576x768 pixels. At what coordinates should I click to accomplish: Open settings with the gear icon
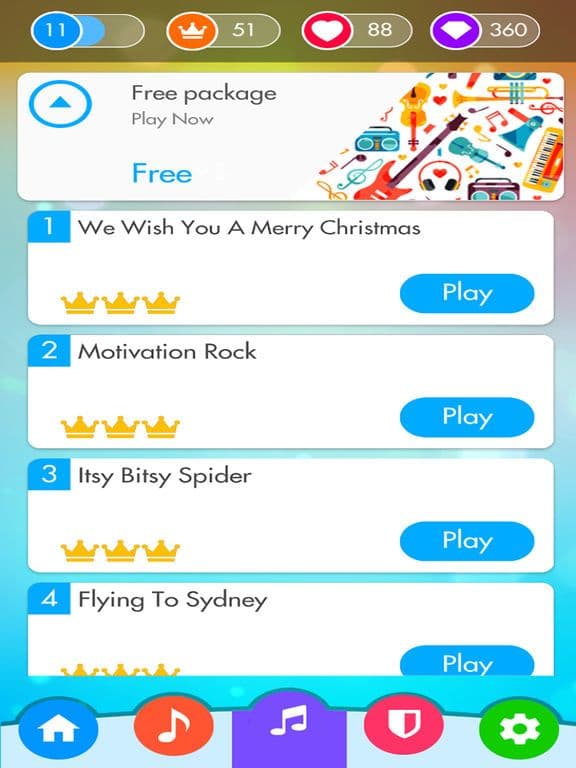pyautogui.click(x=519, y=728)
